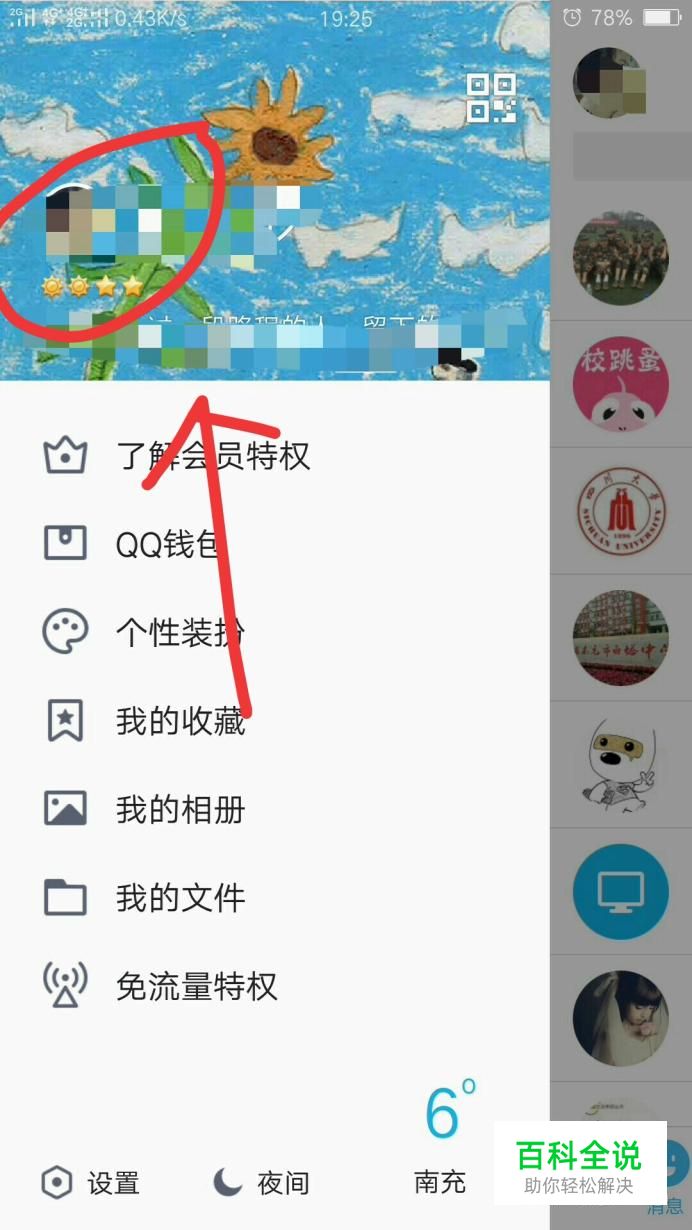Screen dimensions: 692x1230
Task: Open 免流量特权
Action: click(x=275, y=986)
